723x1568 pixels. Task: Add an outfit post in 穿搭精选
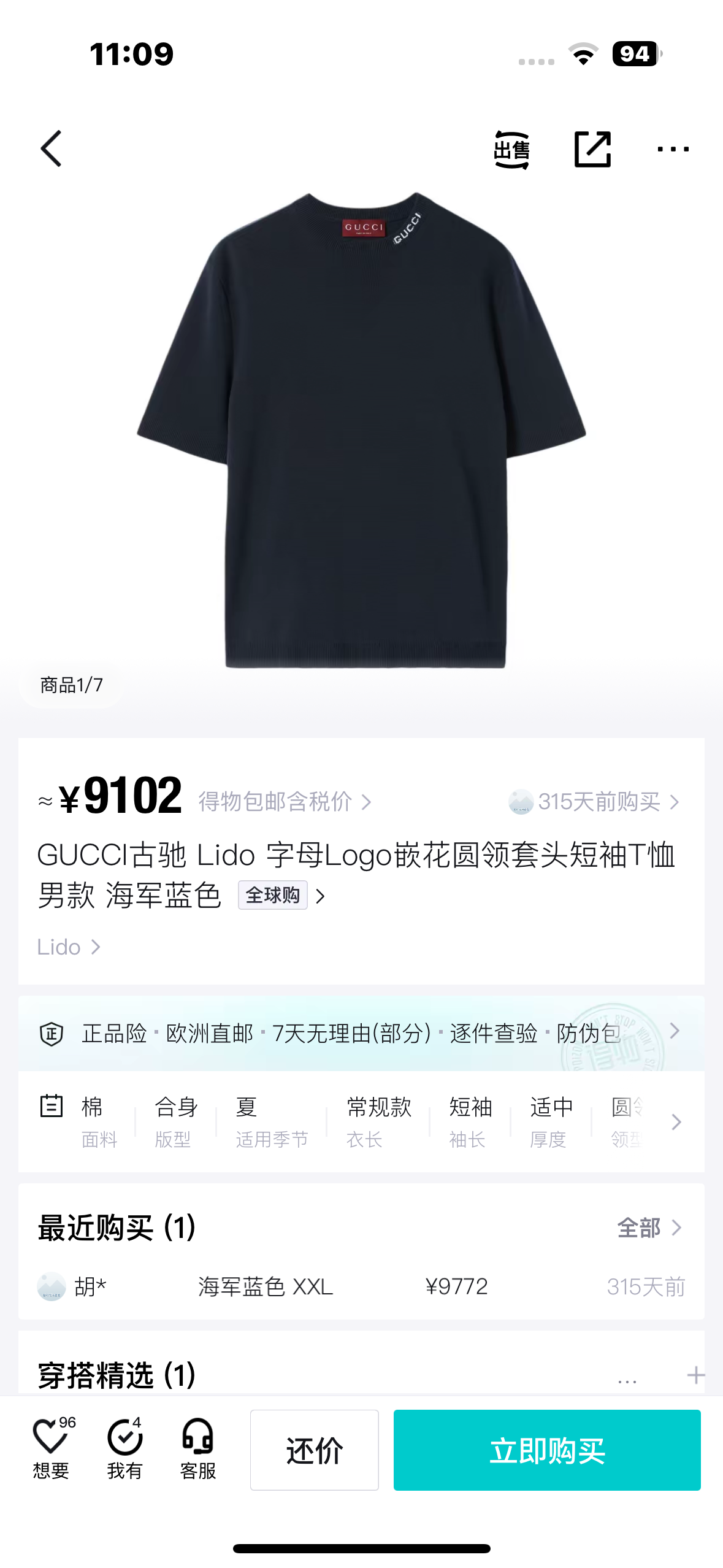point(695,1375)
